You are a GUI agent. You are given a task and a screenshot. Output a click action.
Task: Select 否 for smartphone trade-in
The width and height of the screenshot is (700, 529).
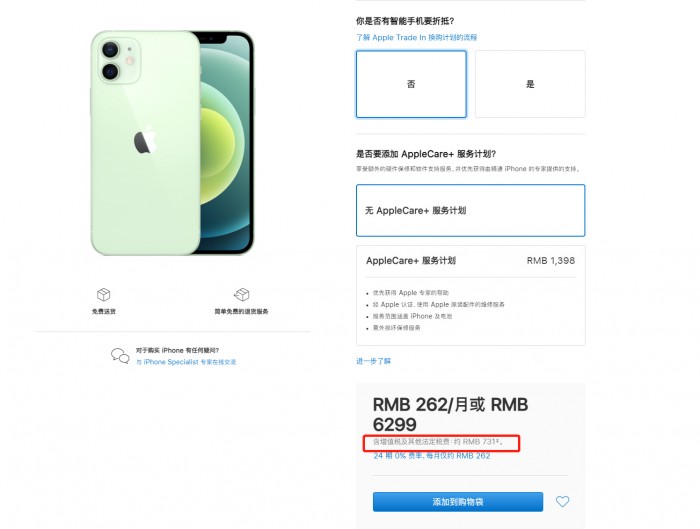(x=411, y=84)
